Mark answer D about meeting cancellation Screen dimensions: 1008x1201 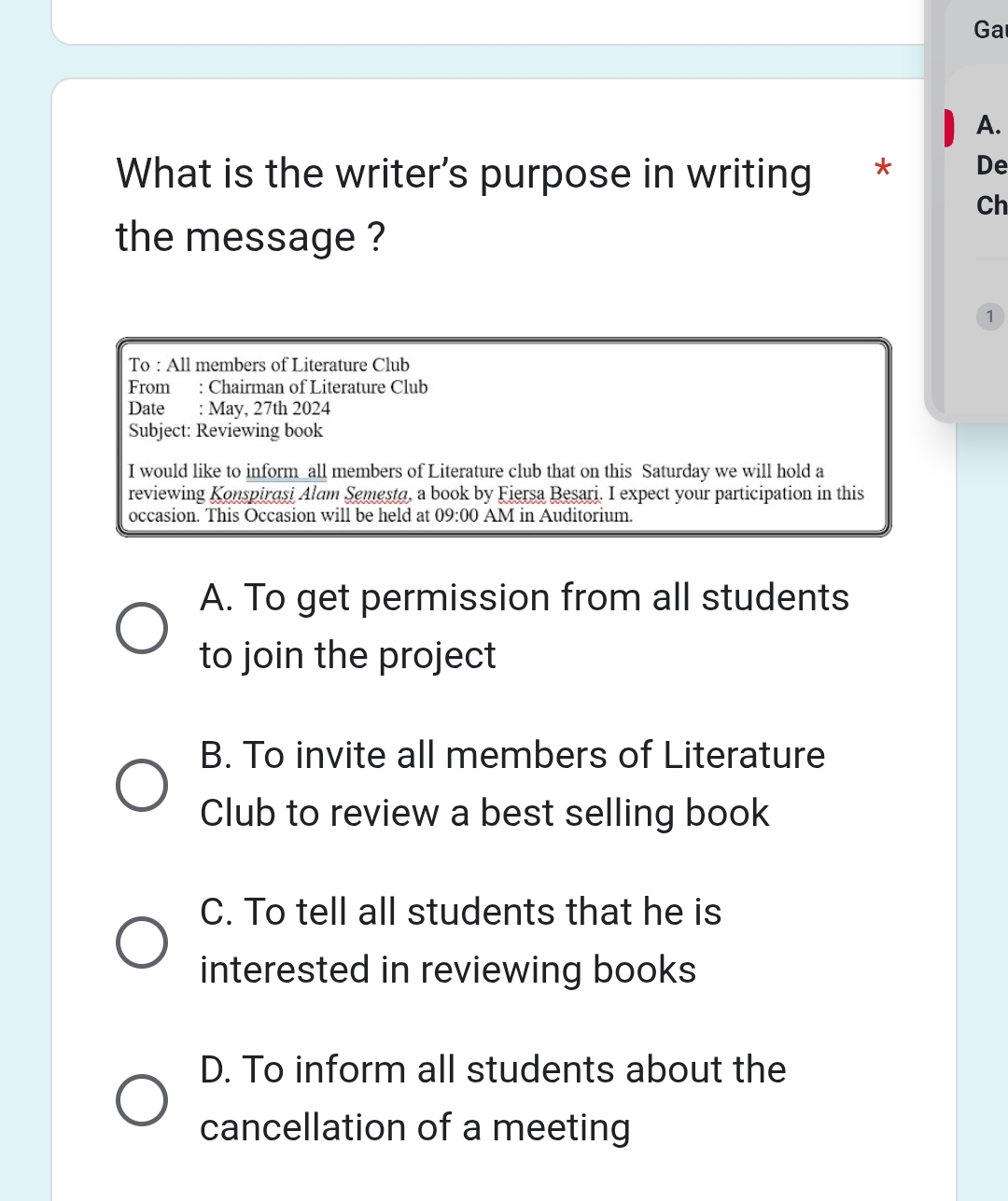(x=142, y=1099)
